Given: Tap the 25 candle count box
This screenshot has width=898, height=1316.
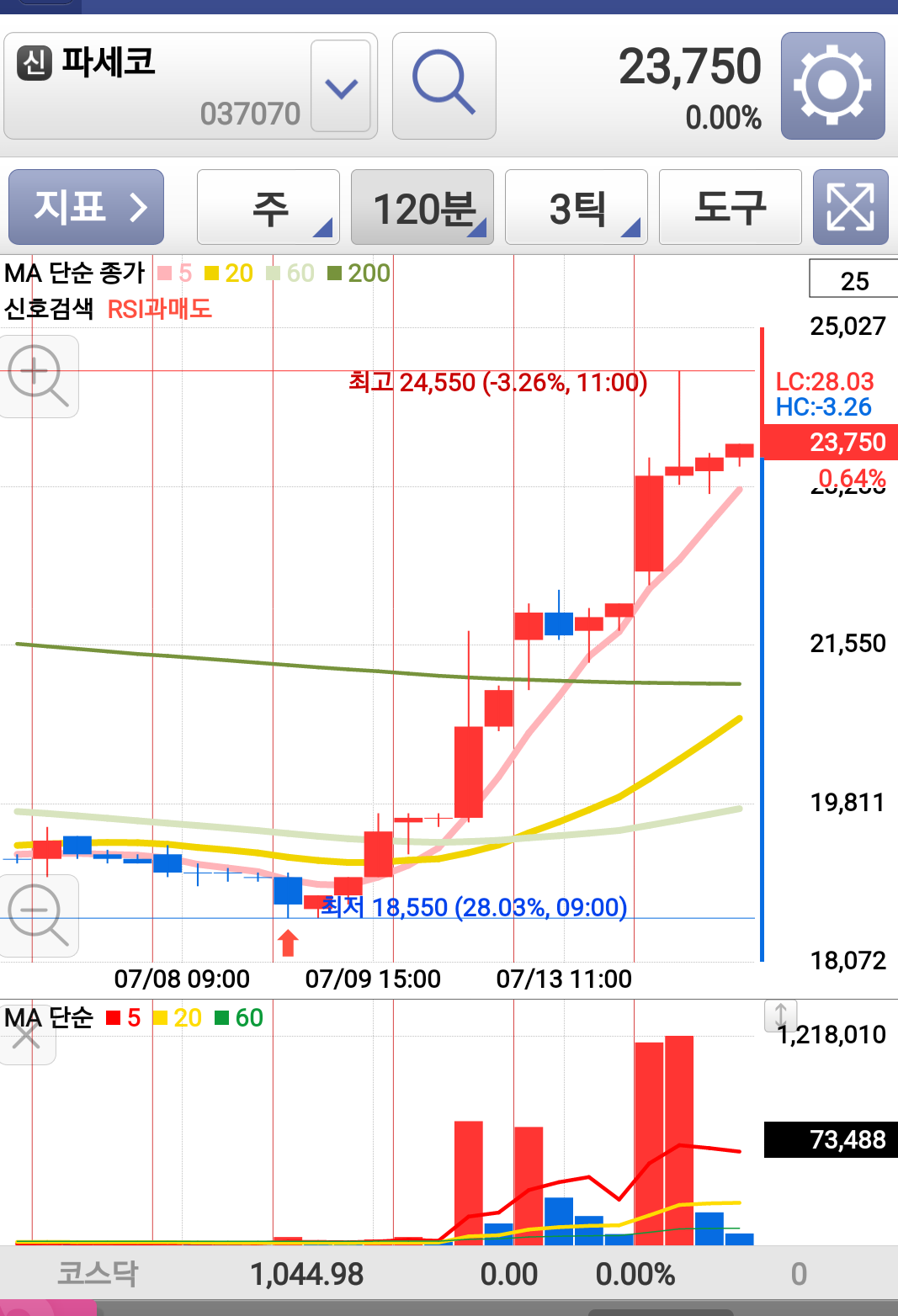Looking at the screenshot, I should click(853, 280).
